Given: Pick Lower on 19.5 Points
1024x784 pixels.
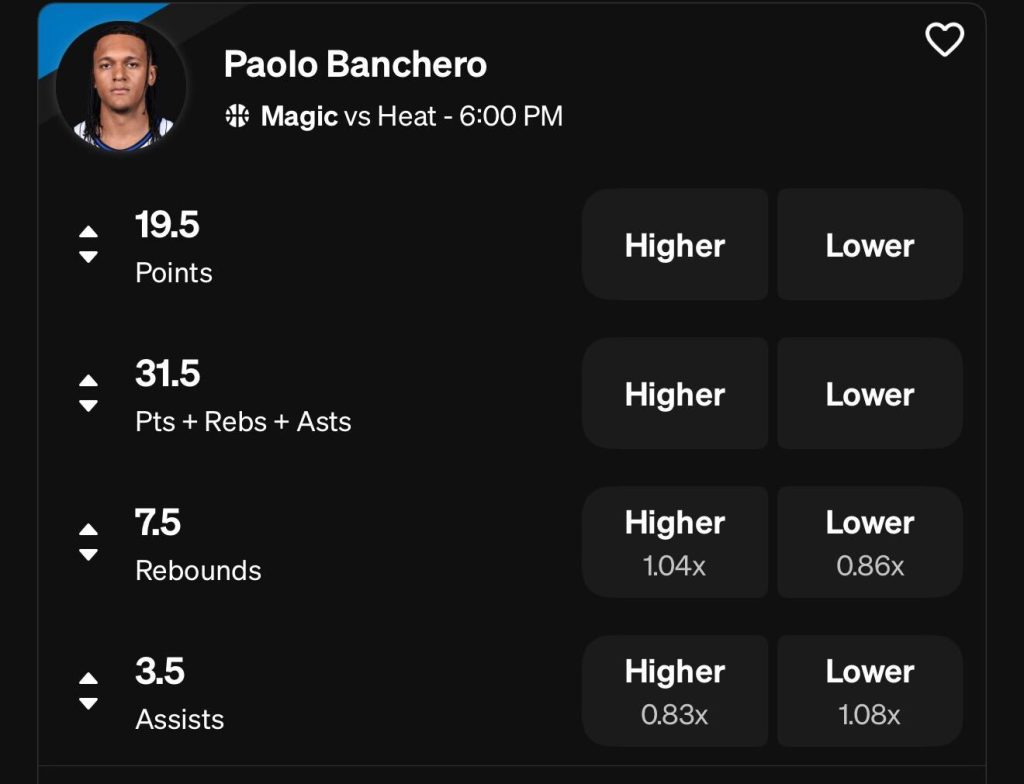Looking at the screenshot, I should (x=869, y=245).
